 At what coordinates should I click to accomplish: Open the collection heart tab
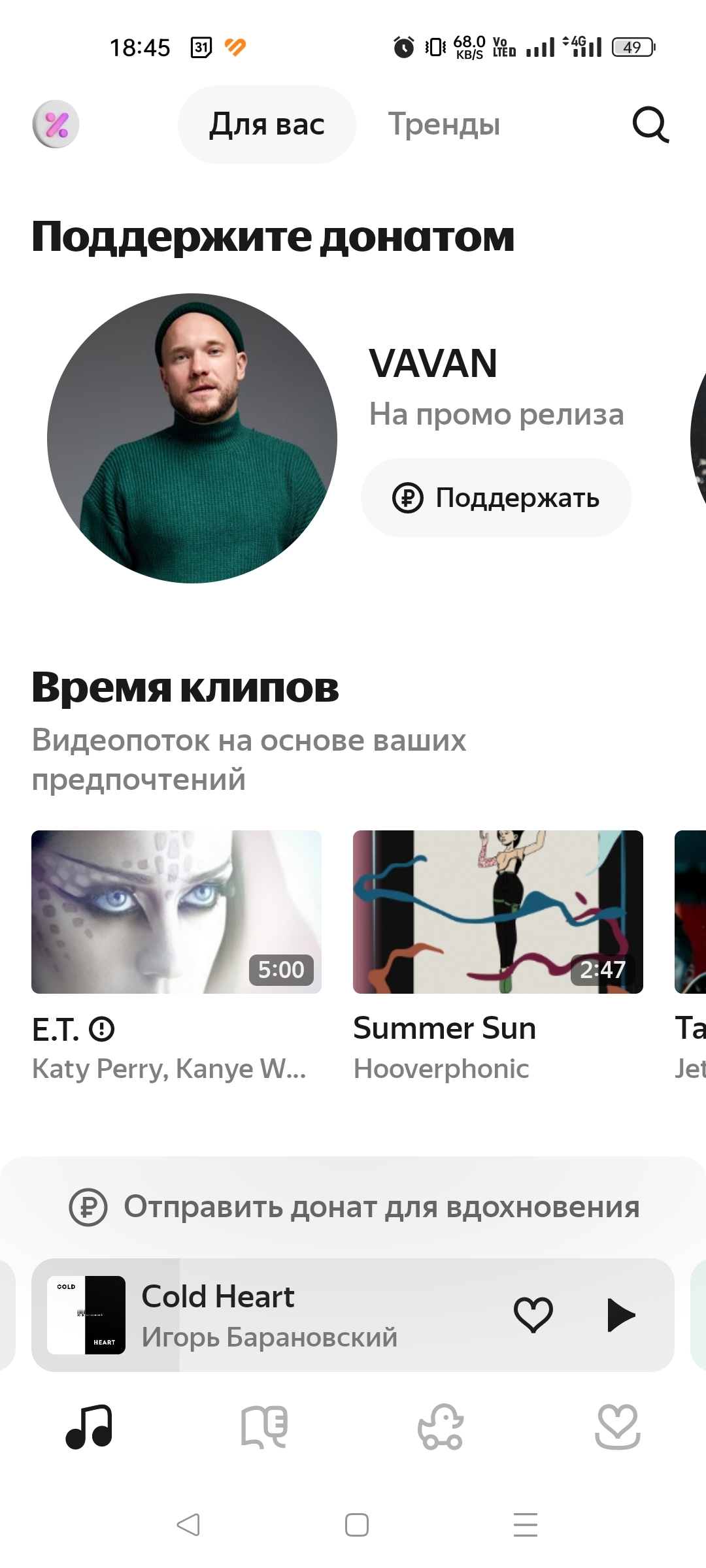[618, 1427]
